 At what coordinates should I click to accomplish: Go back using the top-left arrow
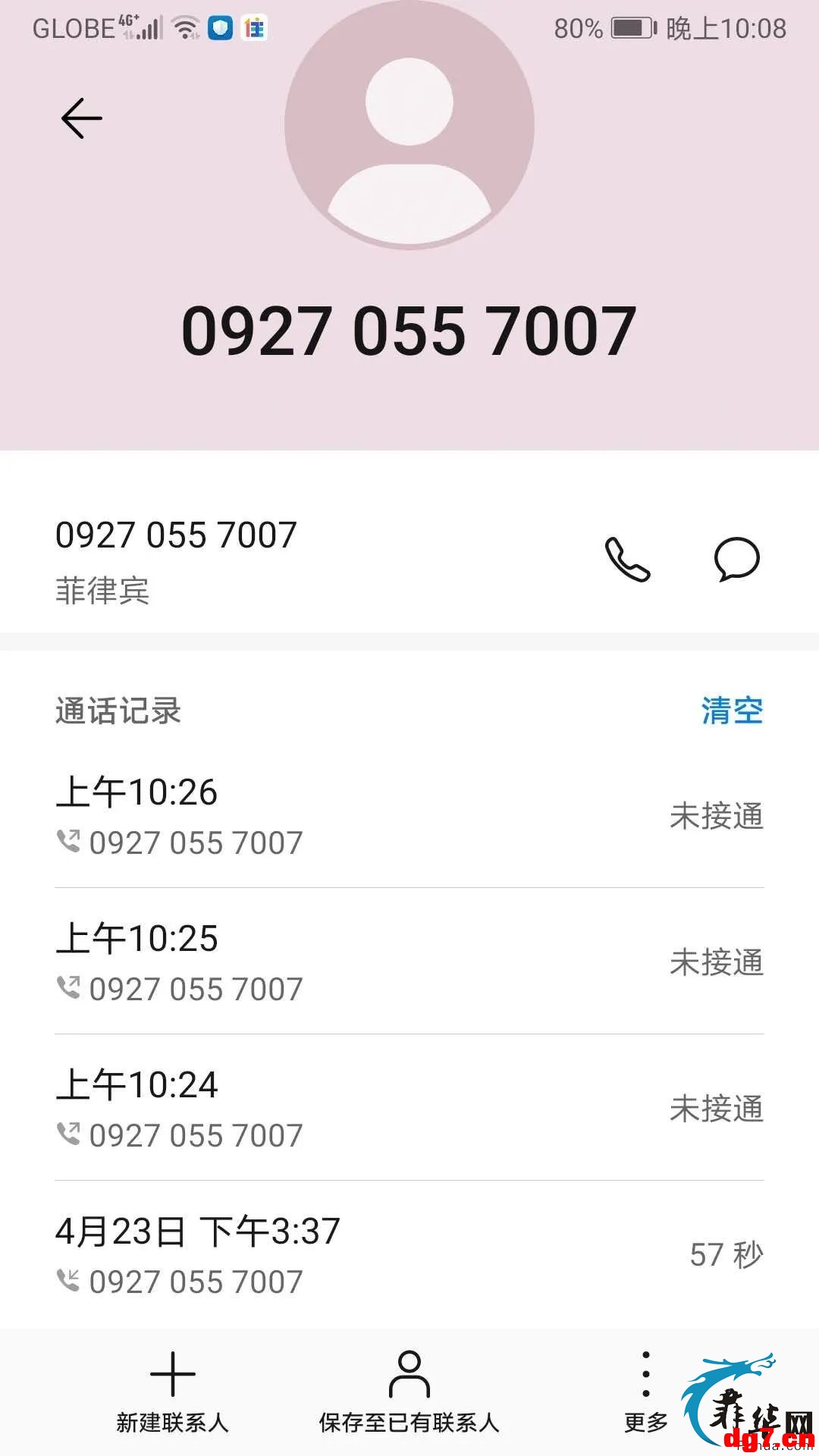click(82, 118)
